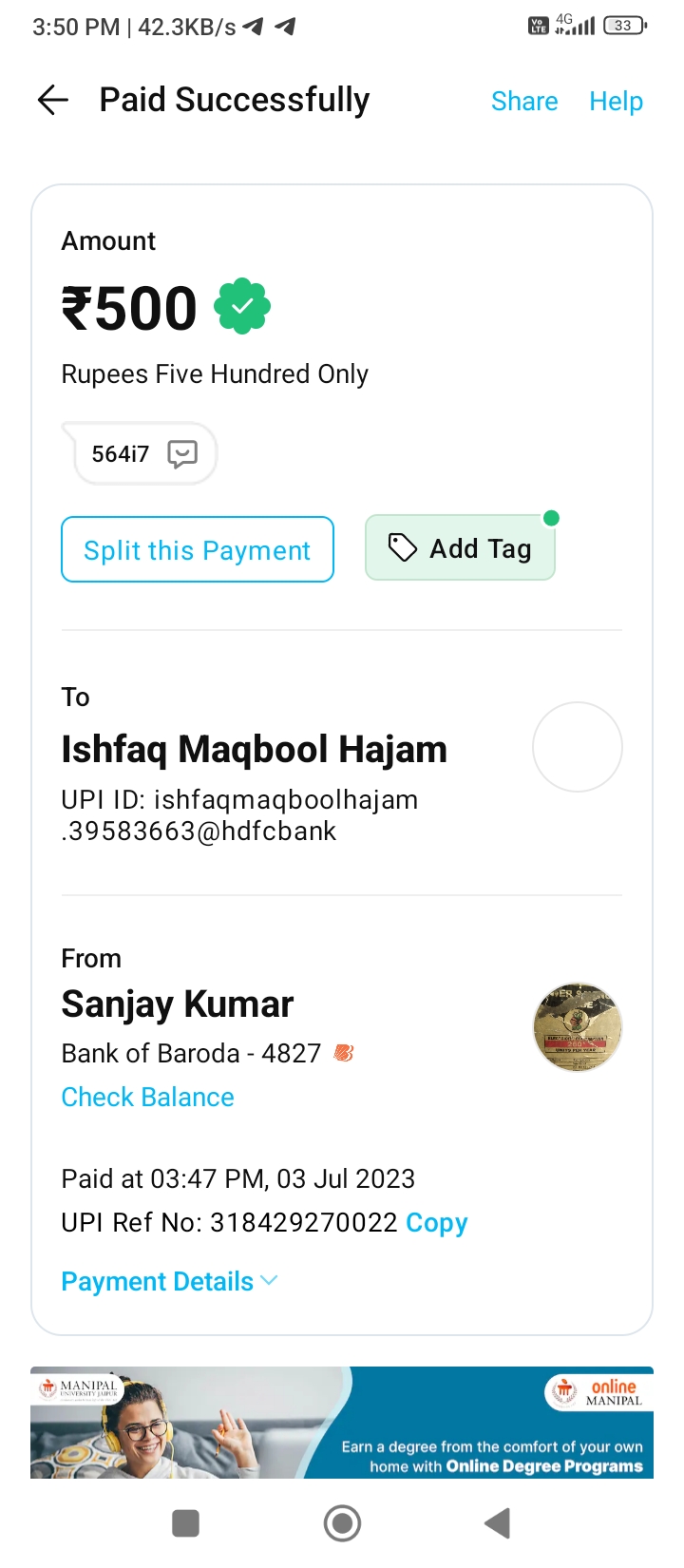Tap the circular contact avatar for Ishfaq

tap(577, 747)
